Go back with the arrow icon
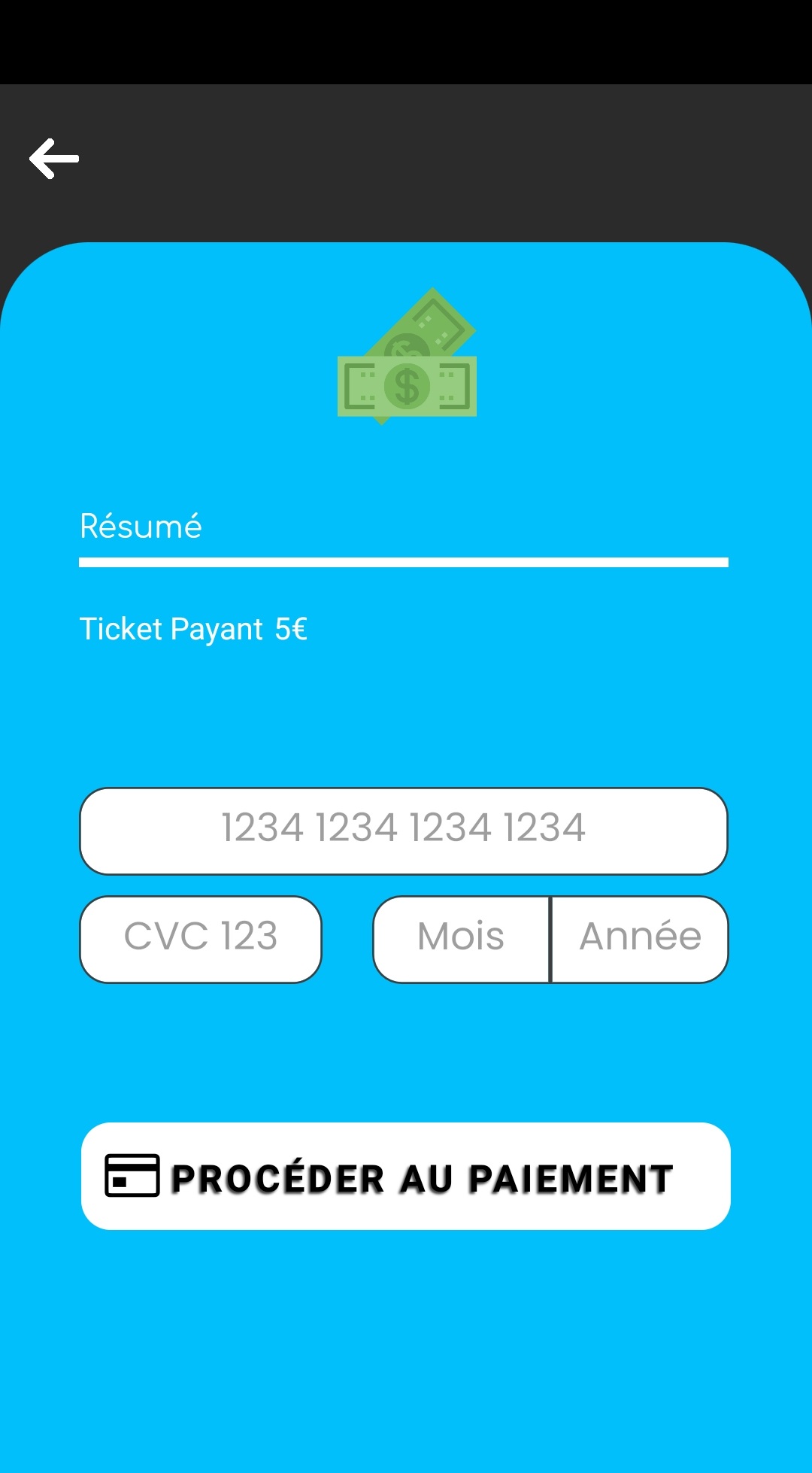812x1473 pixels. (x=54, y=159)
